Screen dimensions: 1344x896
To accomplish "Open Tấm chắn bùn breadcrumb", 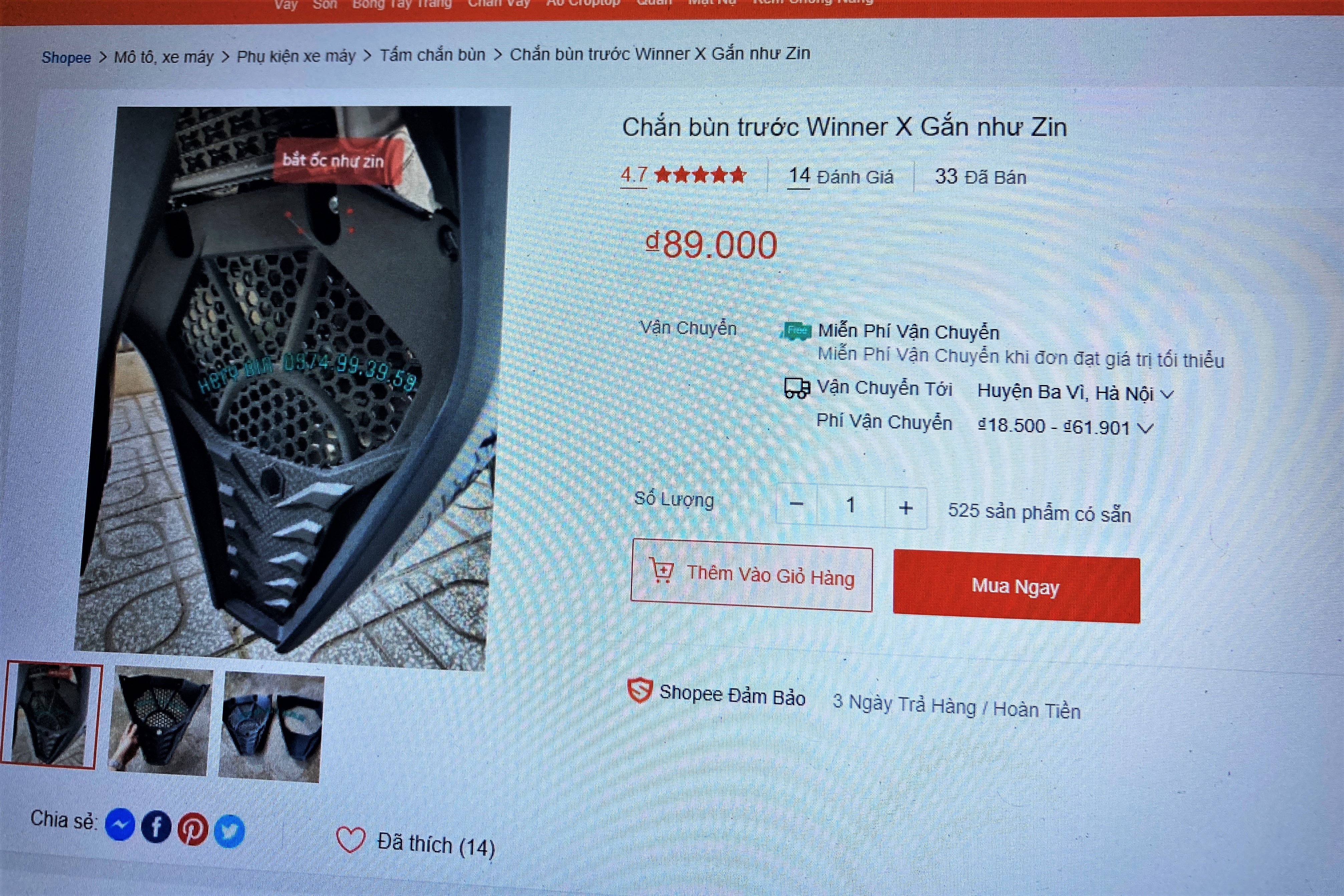I will (x=432, y=55).
